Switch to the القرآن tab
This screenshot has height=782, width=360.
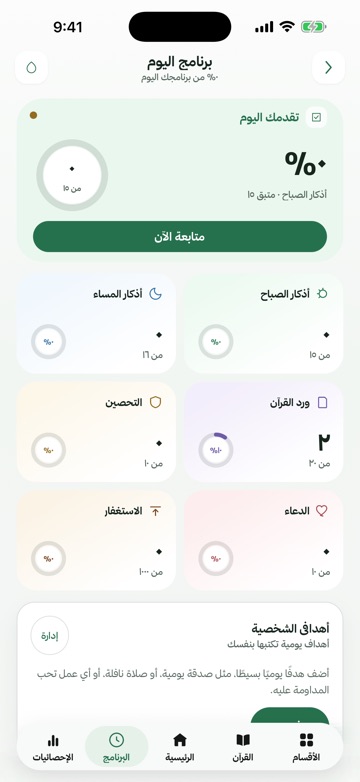coord(243,747)
